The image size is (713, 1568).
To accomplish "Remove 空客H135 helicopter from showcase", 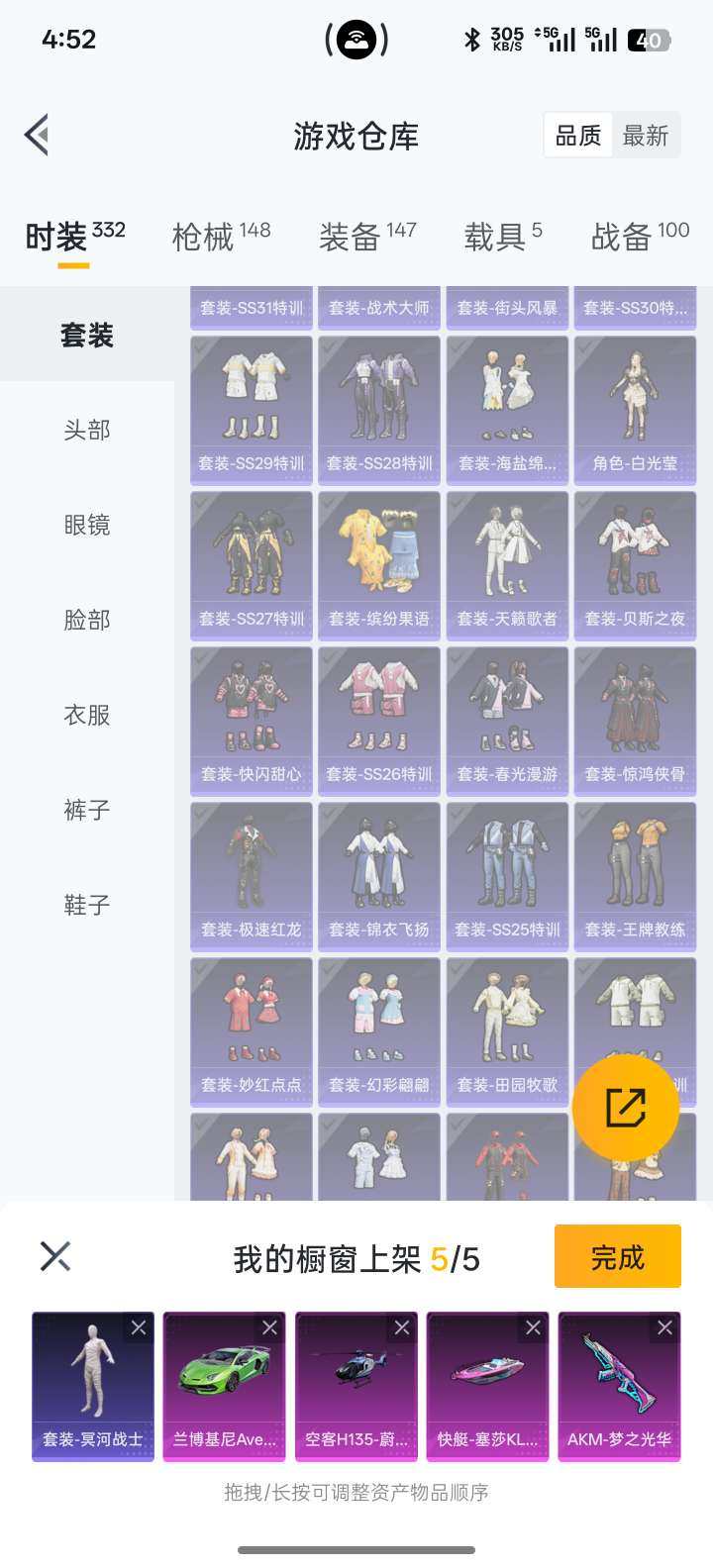I will point(402,1326).
